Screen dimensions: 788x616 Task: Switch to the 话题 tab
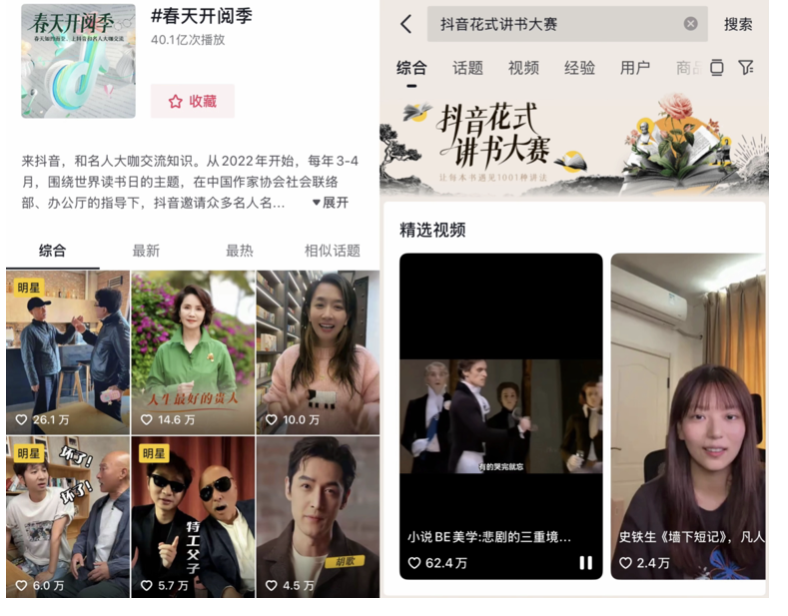tap(467, 68)
